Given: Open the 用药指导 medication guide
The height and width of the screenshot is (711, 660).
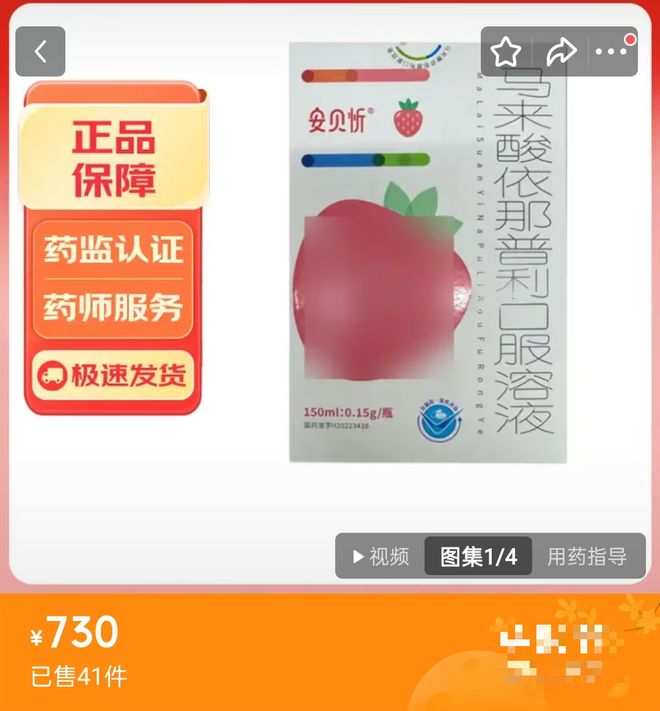Looking at the screenshot, I should point(586,557).
